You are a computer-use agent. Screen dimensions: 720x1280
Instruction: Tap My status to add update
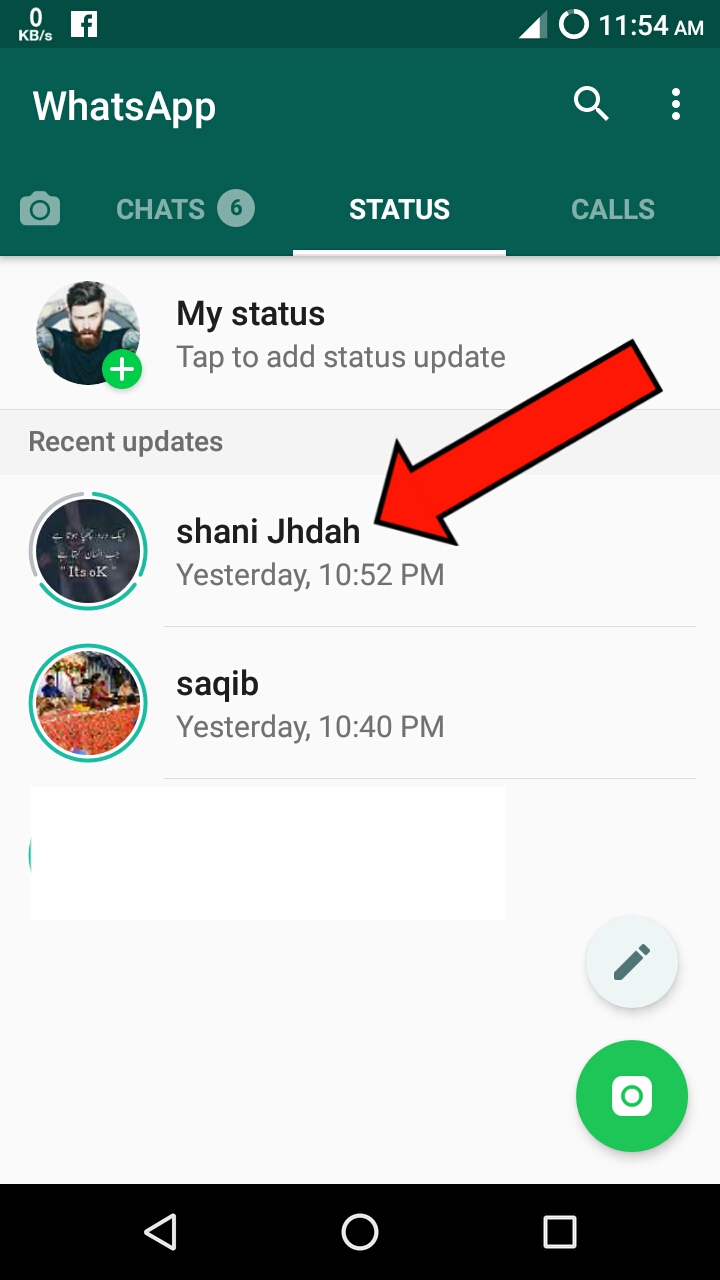360,334
